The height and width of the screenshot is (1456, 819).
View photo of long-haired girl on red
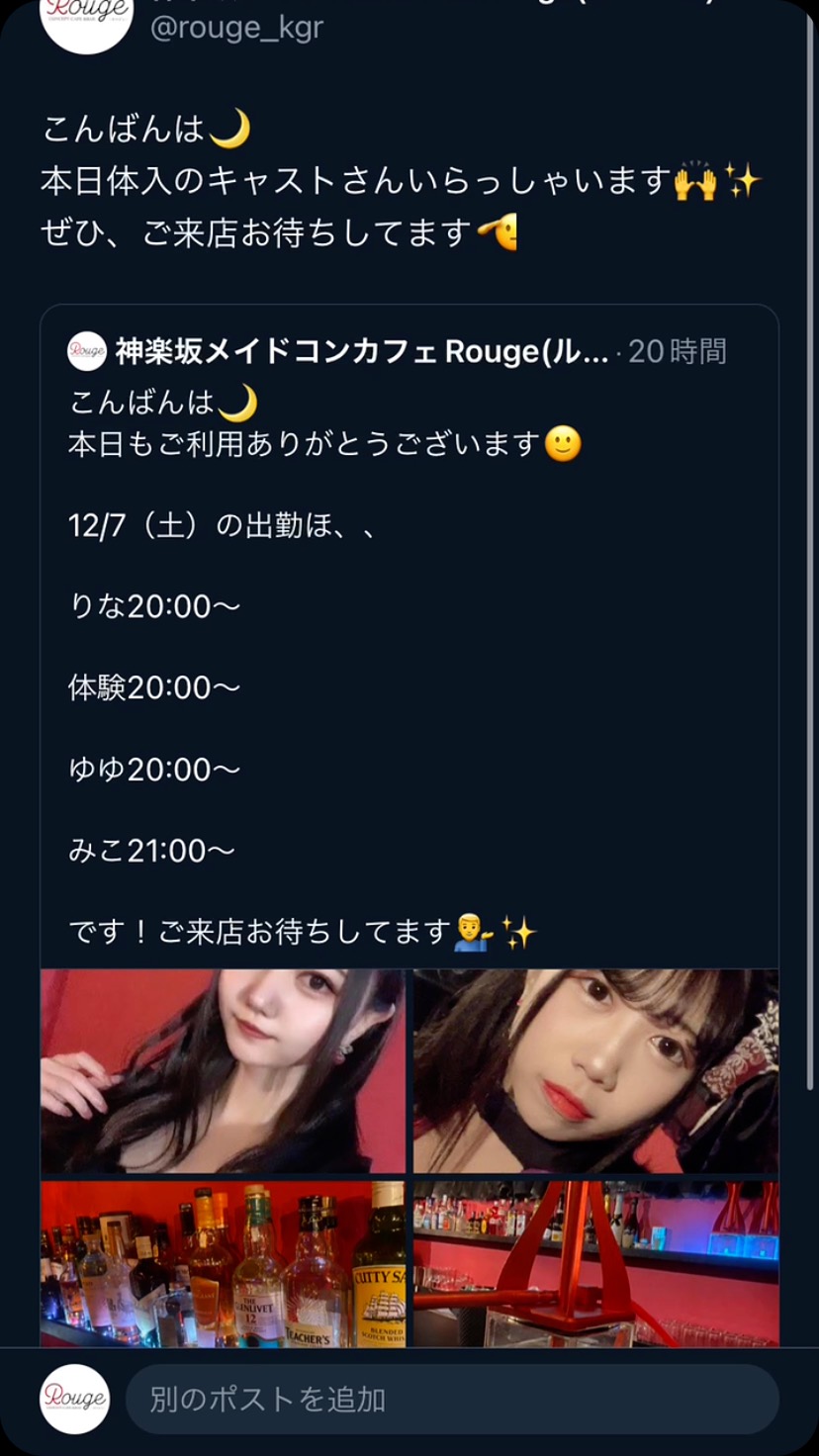coord(223,1070)
